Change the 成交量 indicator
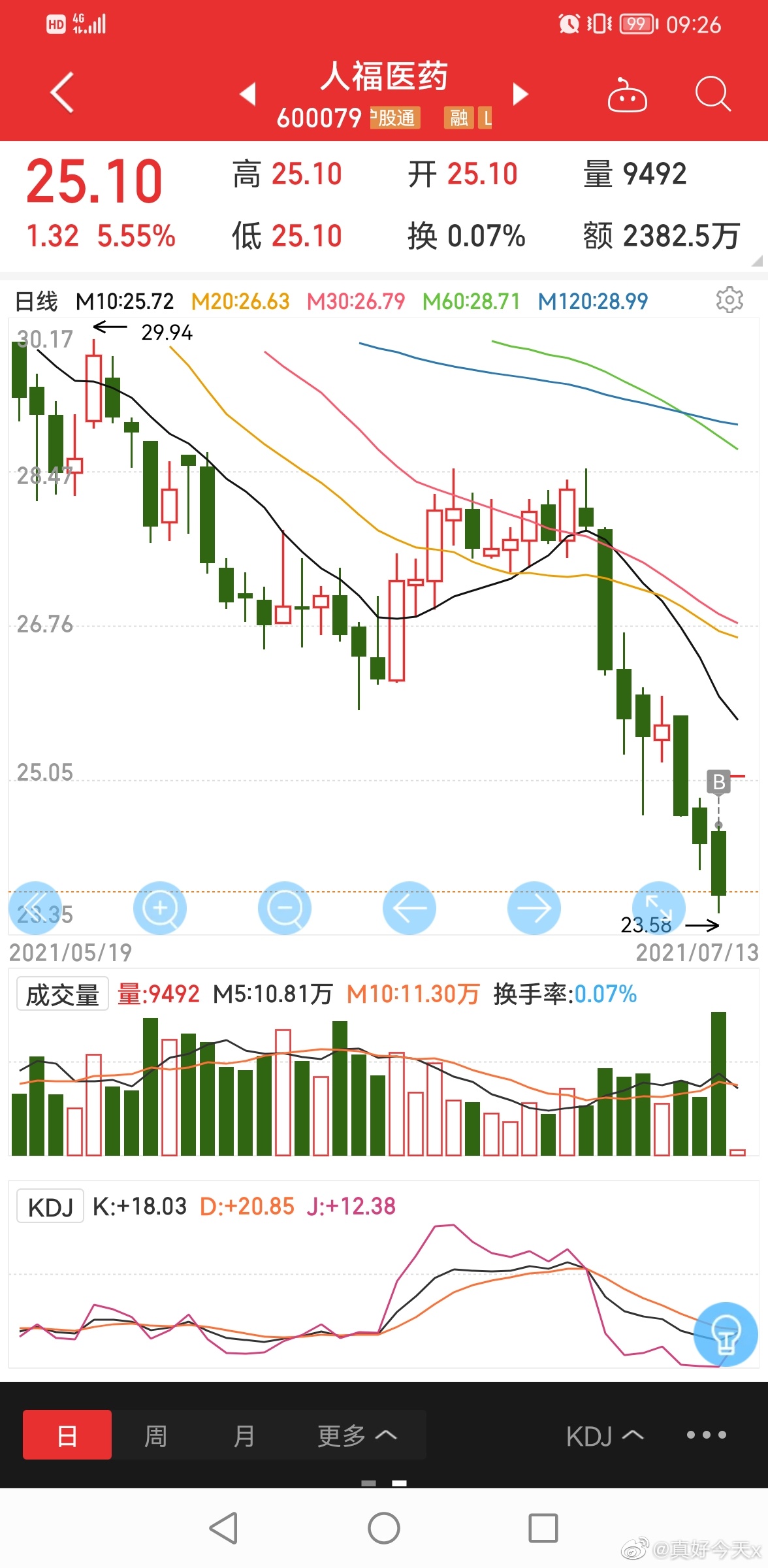The width and height of the screenshot is (768, 1568). (x=62, y=994)
